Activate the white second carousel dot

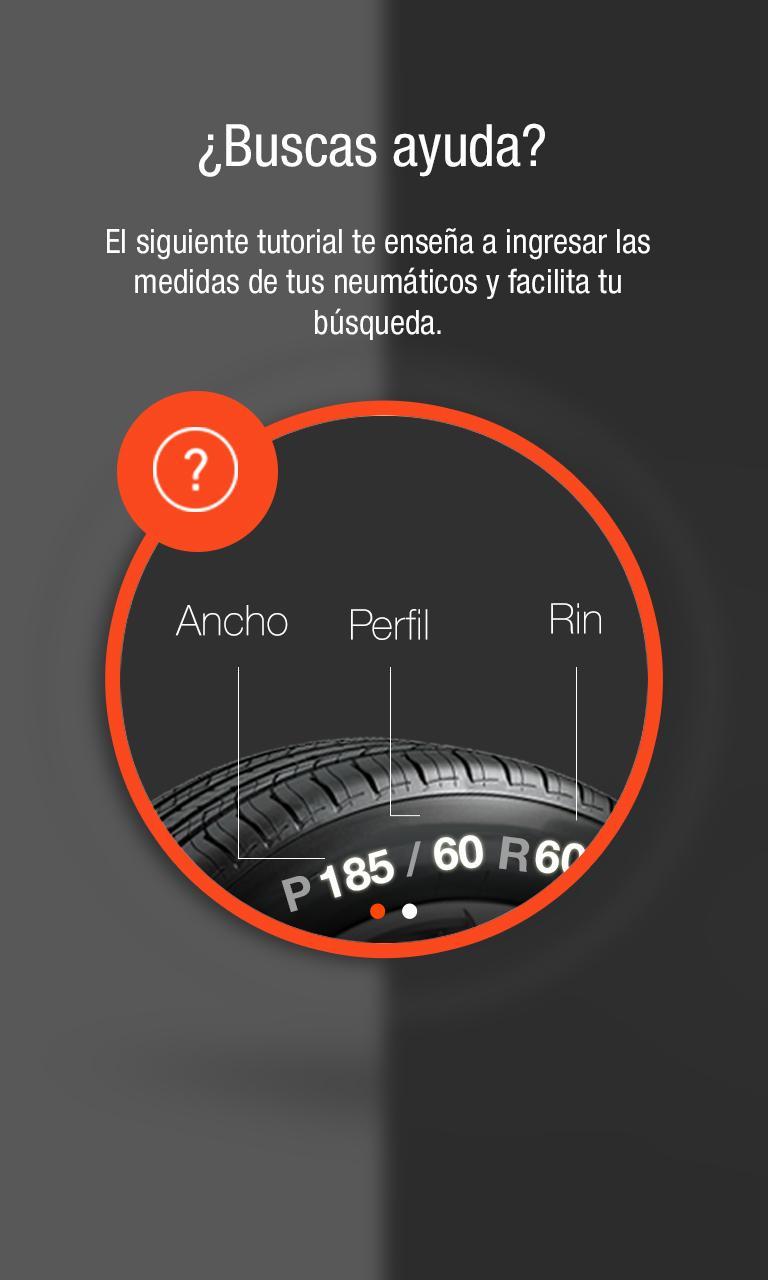(x=409, y=912)
